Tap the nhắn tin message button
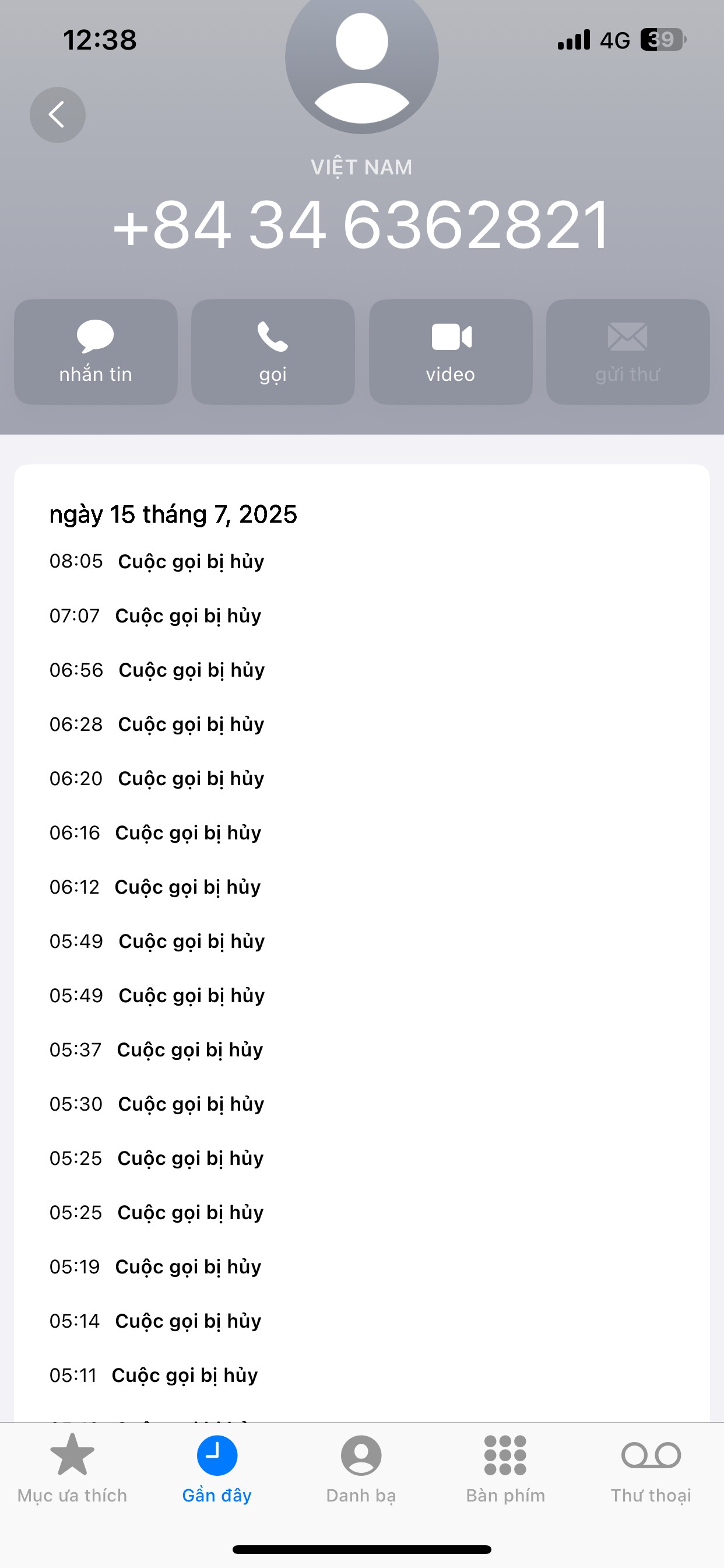Screen dimensions: 724x1568 (x=96, y=352)
